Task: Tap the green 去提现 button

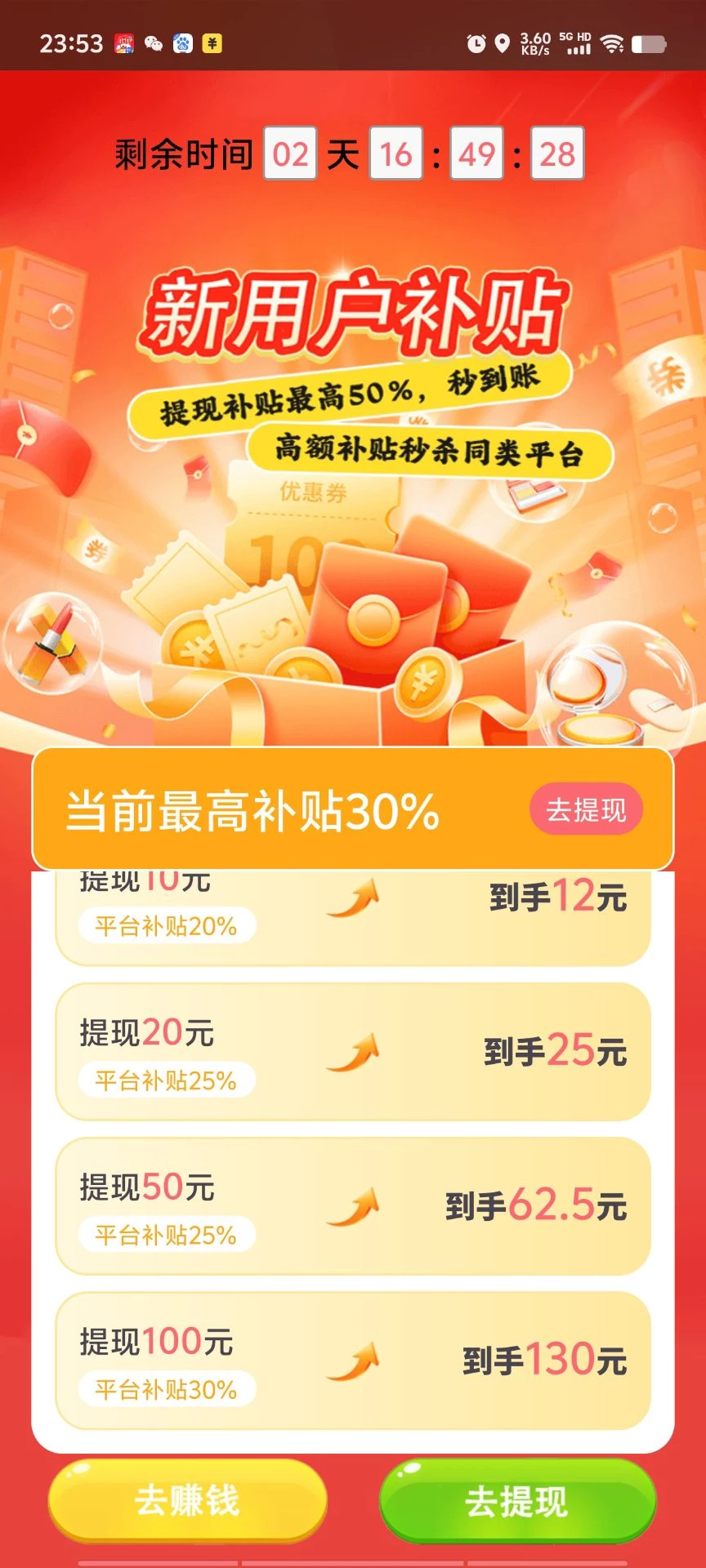Action: (517, 1501)
